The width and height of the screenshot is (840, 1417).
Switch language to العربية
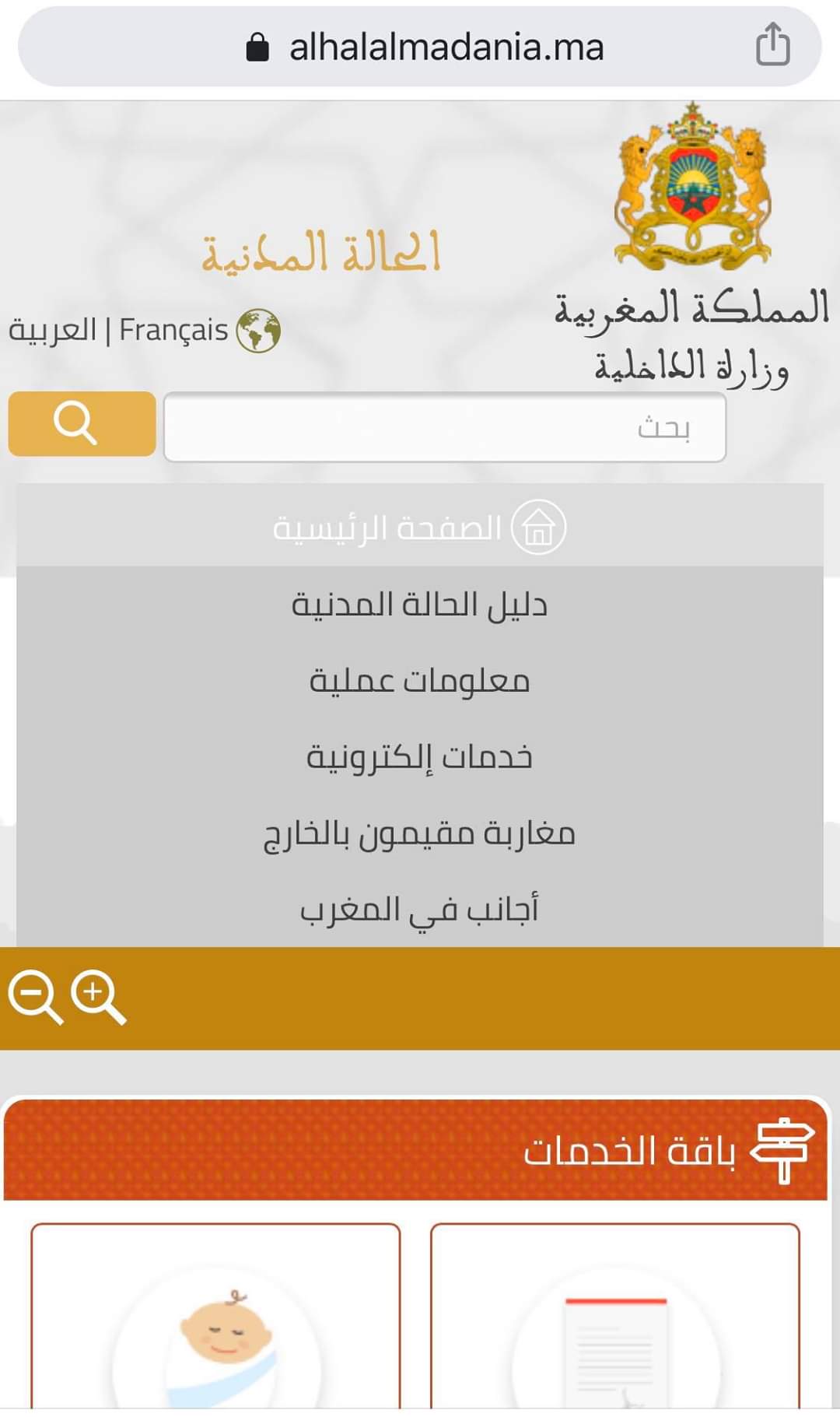[52, 330]
